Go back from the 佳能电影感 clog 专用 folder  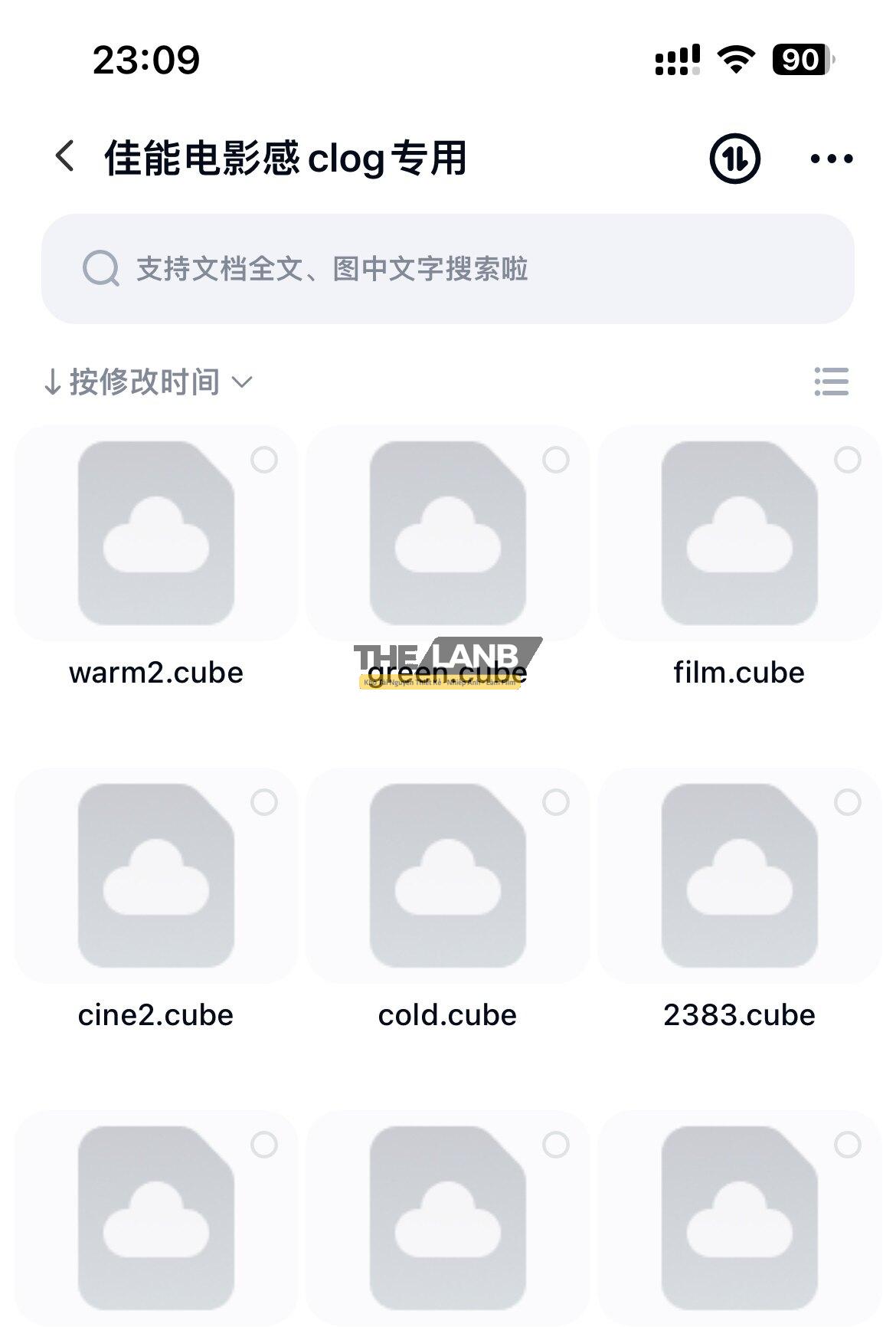(x=66, y=157)
